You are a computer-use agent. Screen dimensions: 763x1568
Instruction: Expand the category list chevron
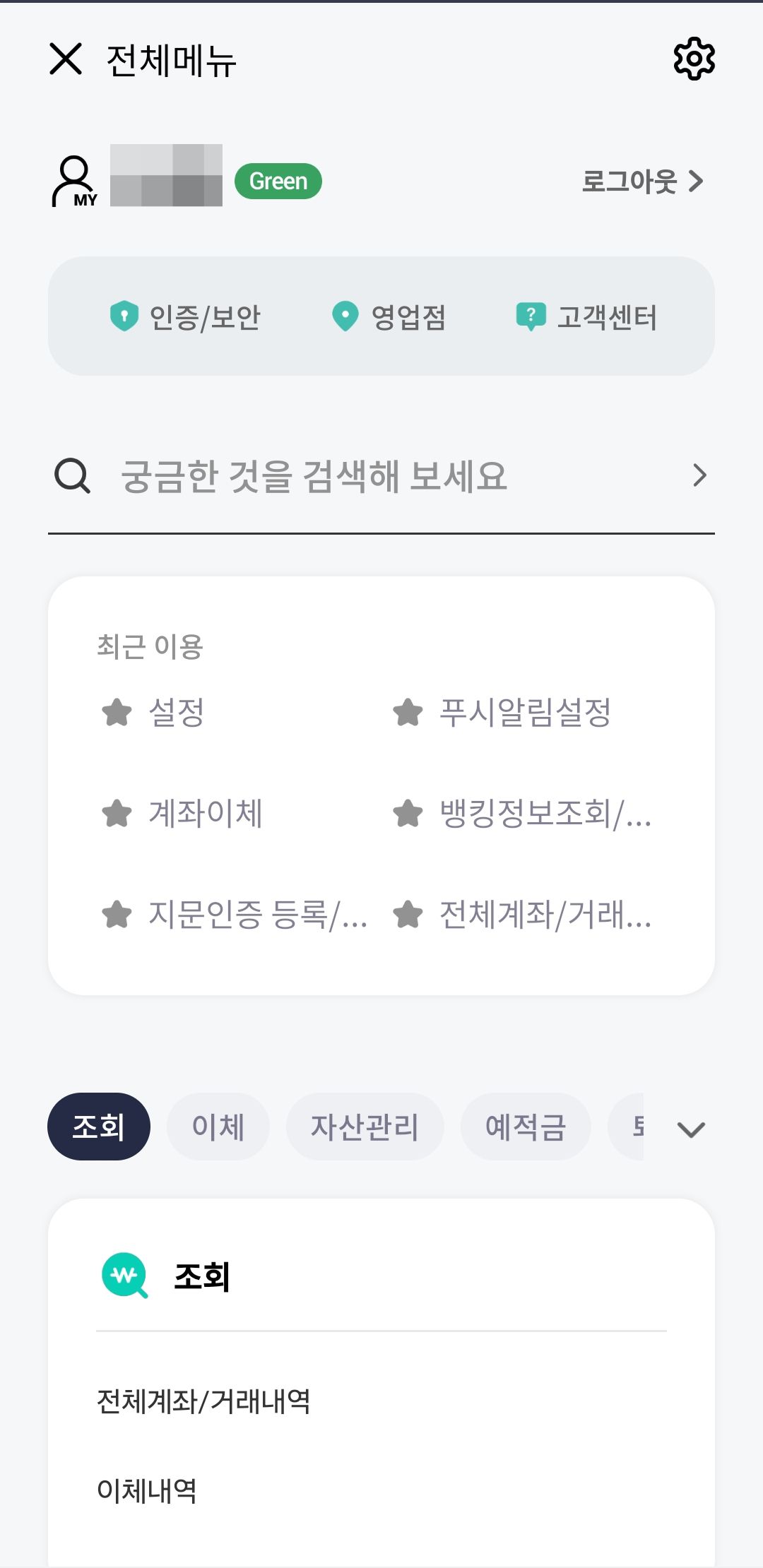[x=691, y=1129]
